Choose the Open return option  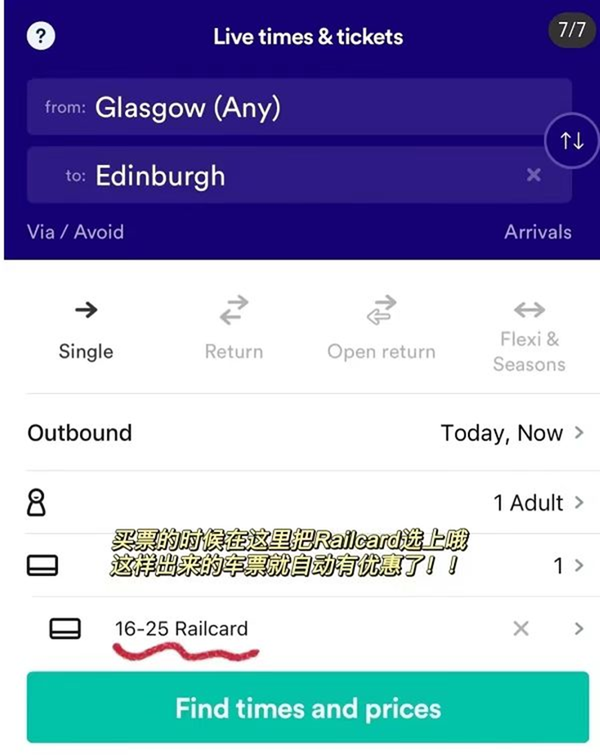[x=381, y=328]
